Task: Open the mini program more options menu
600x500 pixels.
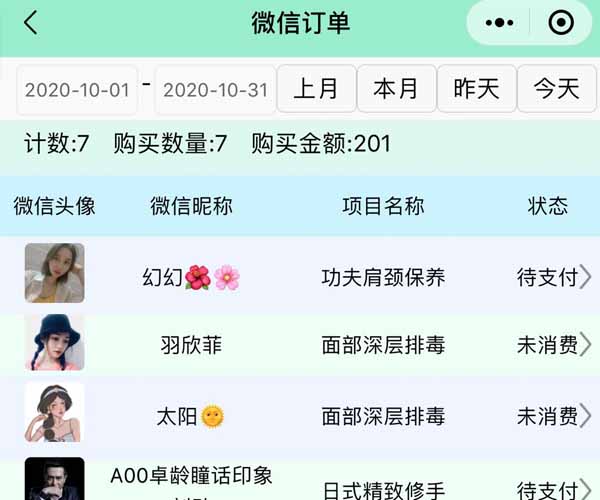Action: pos(499,23)
